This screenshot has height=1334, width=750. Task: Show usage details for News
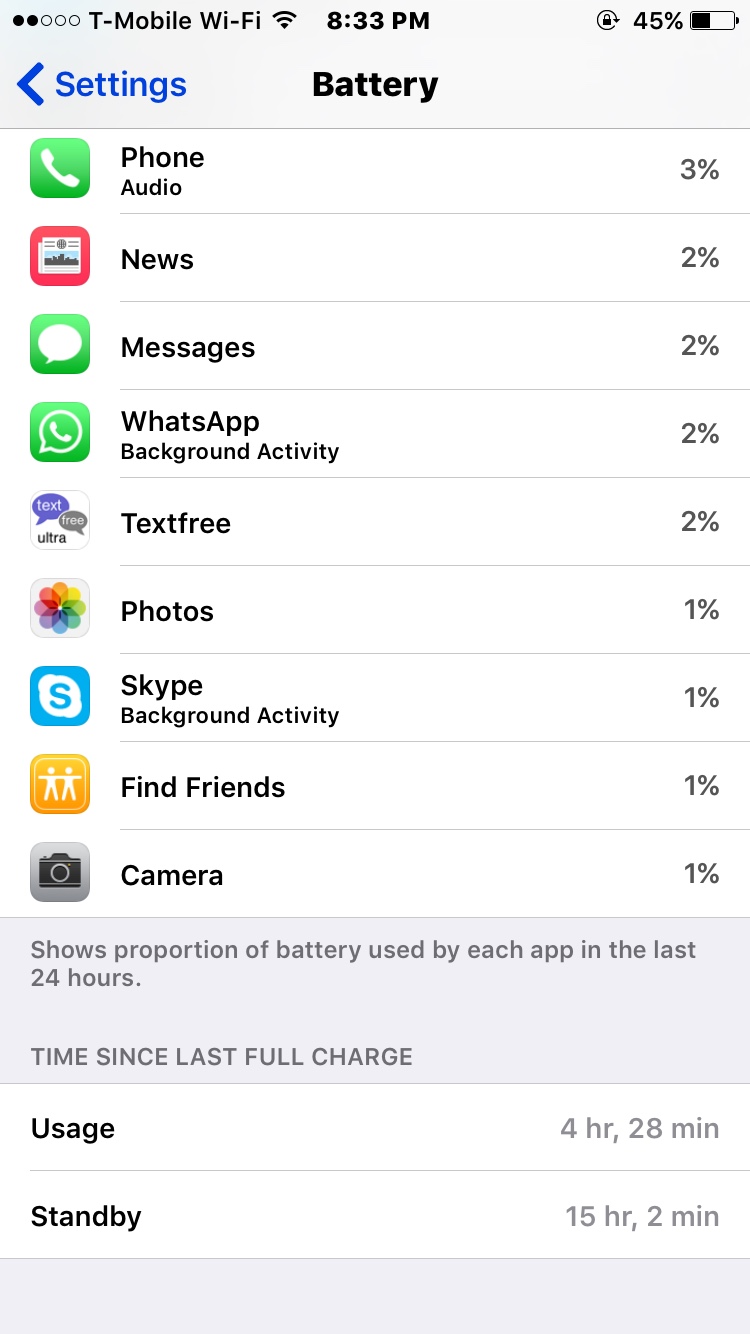tap(375, 258)
